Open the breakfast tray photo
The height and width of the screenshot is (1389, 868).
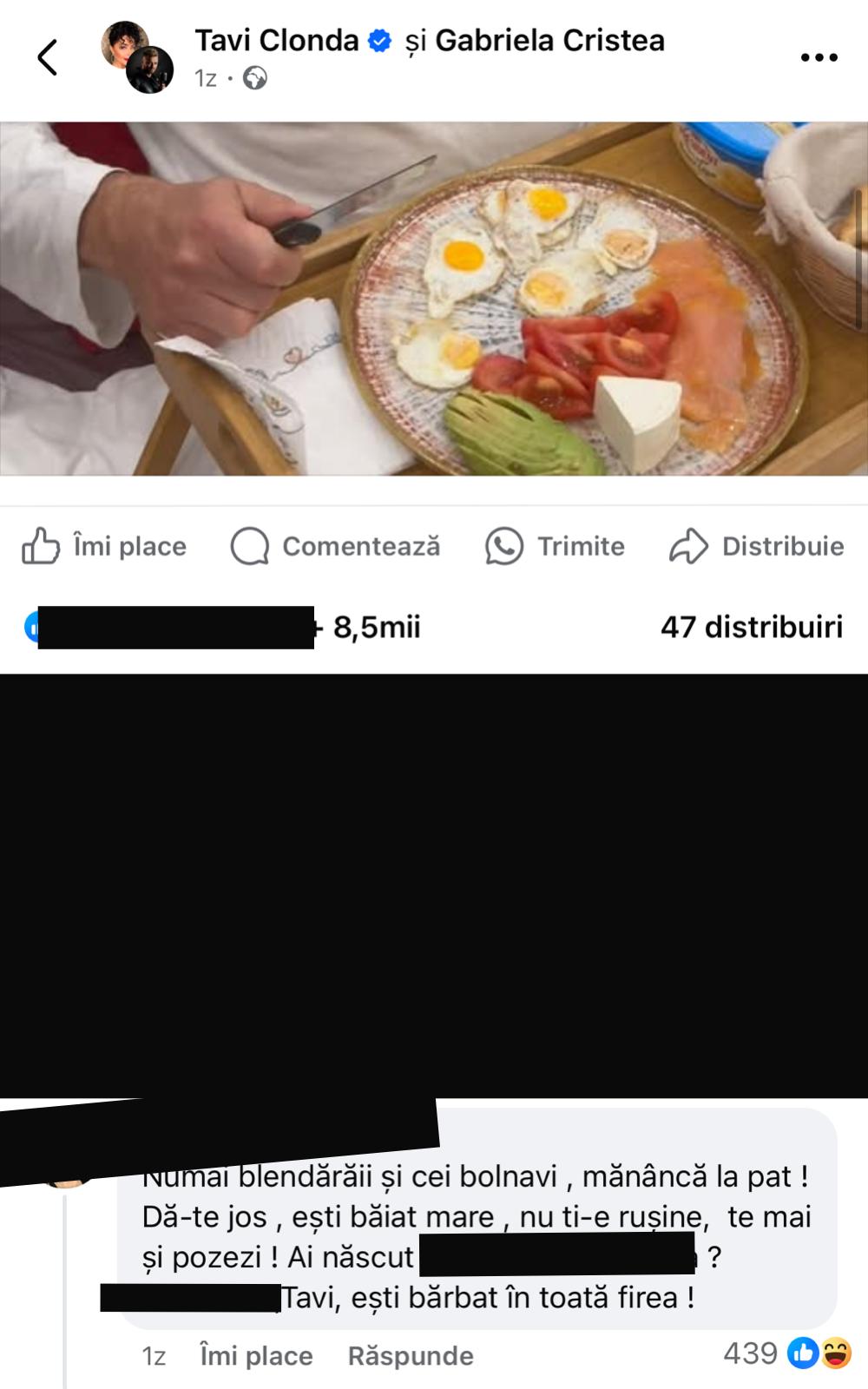(x=434, y=298)
